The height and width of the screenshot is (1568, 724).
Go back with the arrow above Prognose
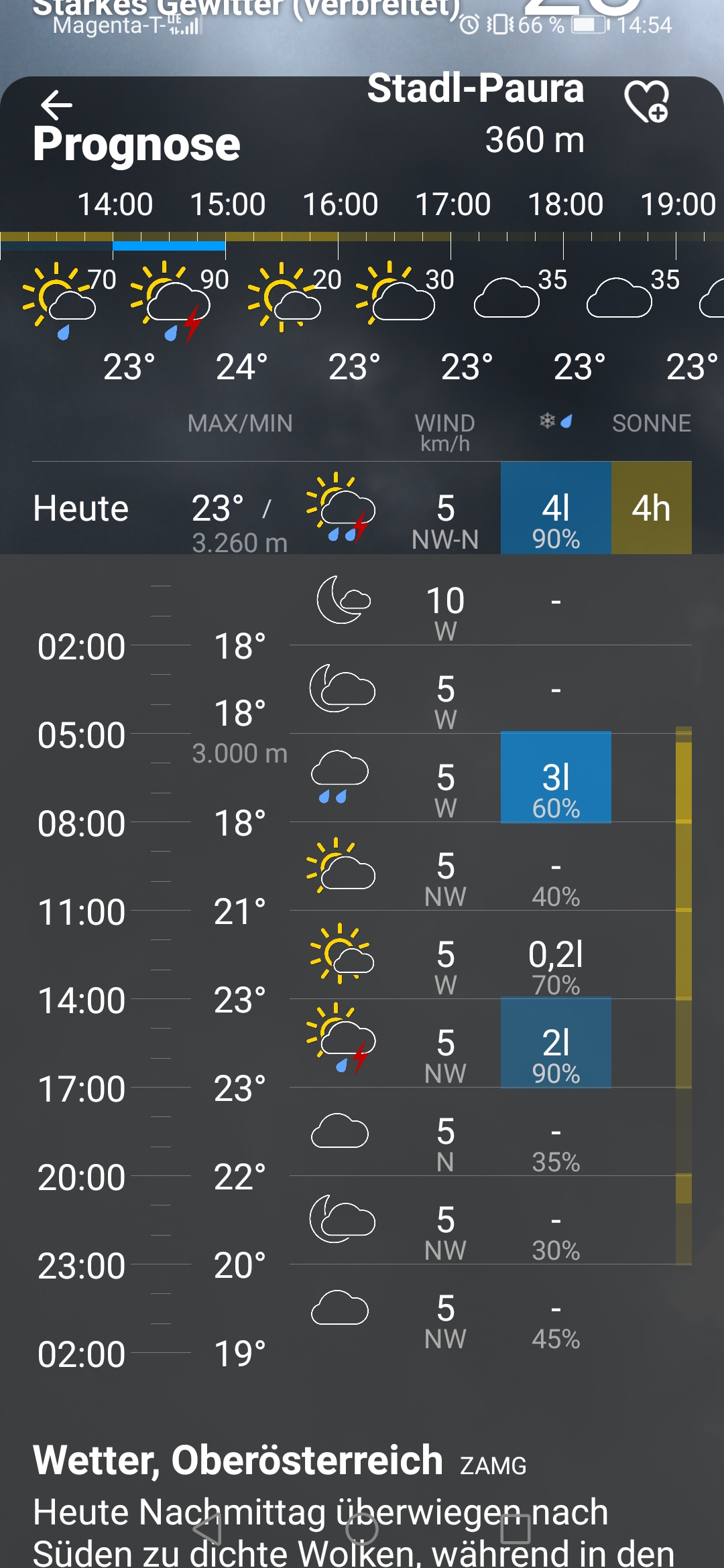coord(56,105)
